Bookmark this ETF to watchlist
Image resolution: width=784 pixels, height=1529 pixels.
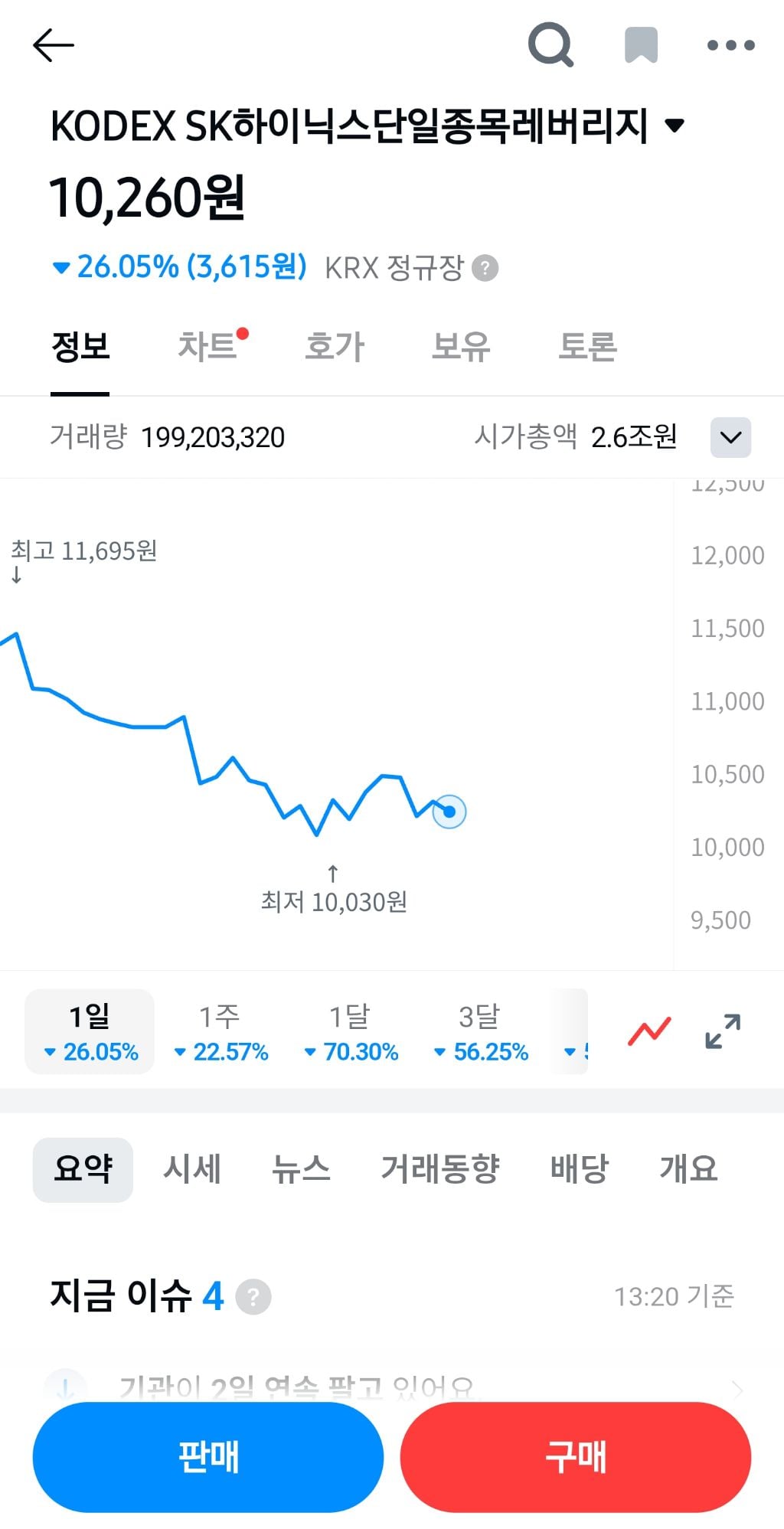click(641, 45)
